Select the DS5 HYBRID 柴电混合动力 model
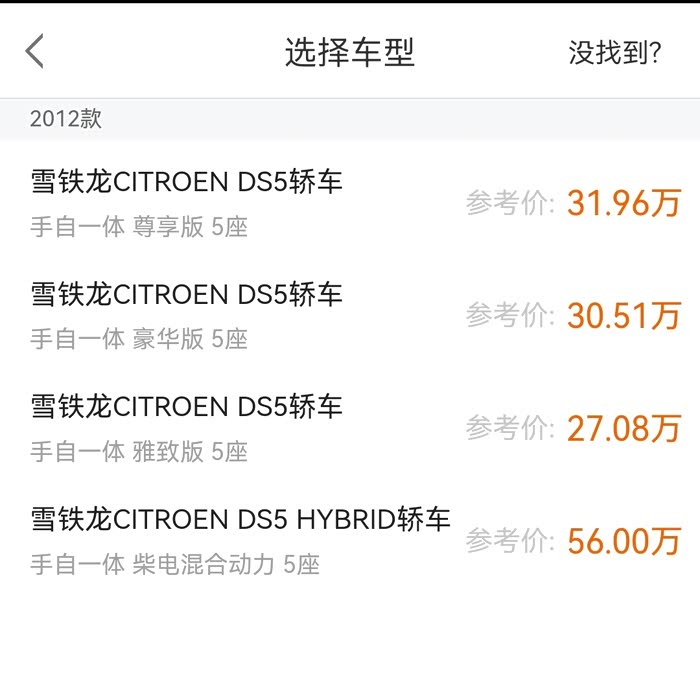Viewport: 700px width, 700px height. 350,541
